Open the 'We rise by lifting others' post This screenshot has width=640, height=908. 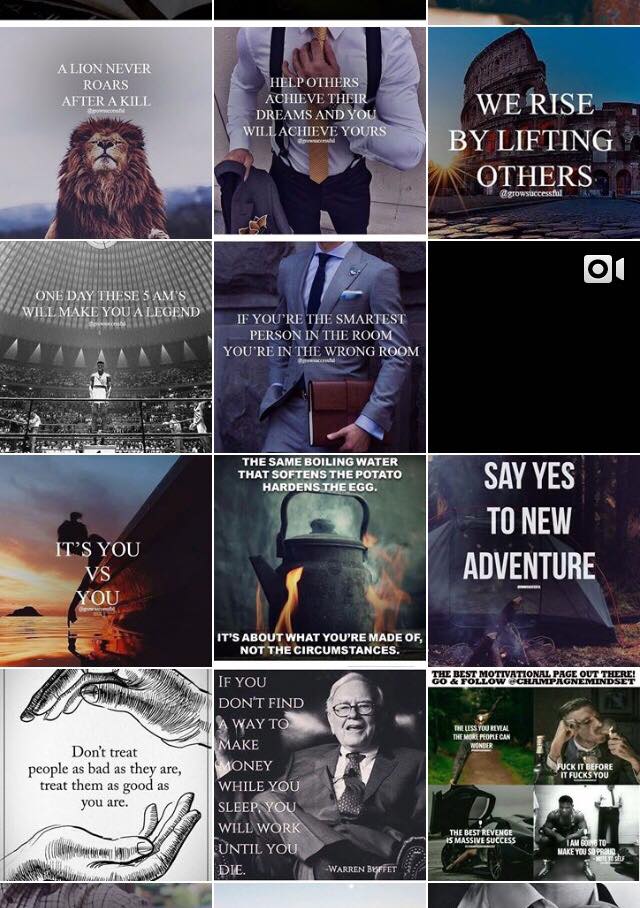click(x=534, y=132)
